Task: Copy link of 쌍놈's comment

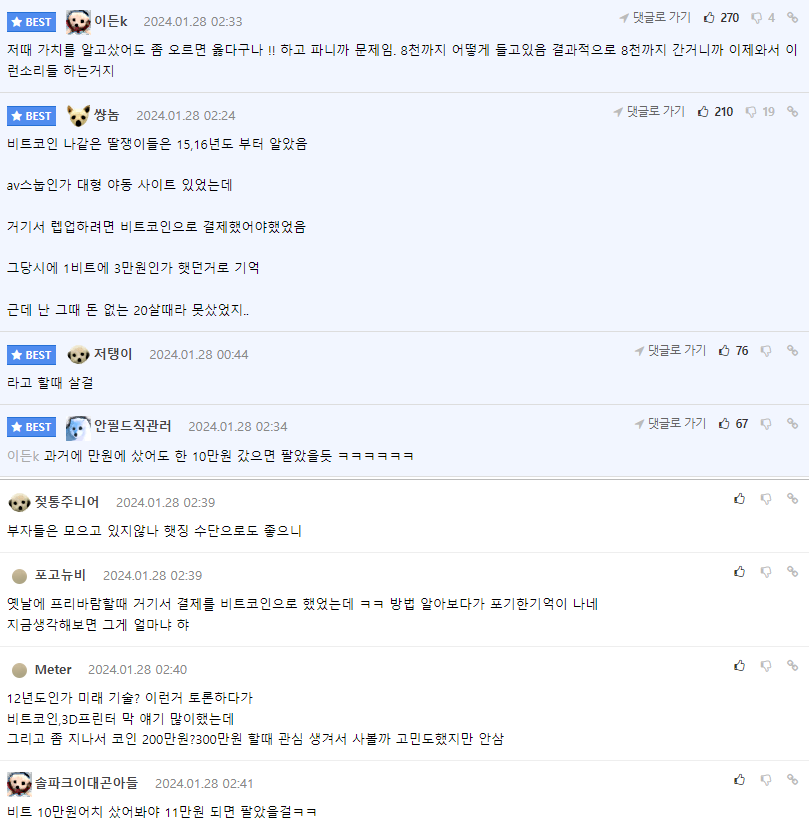Action: [x=792, y=112]
